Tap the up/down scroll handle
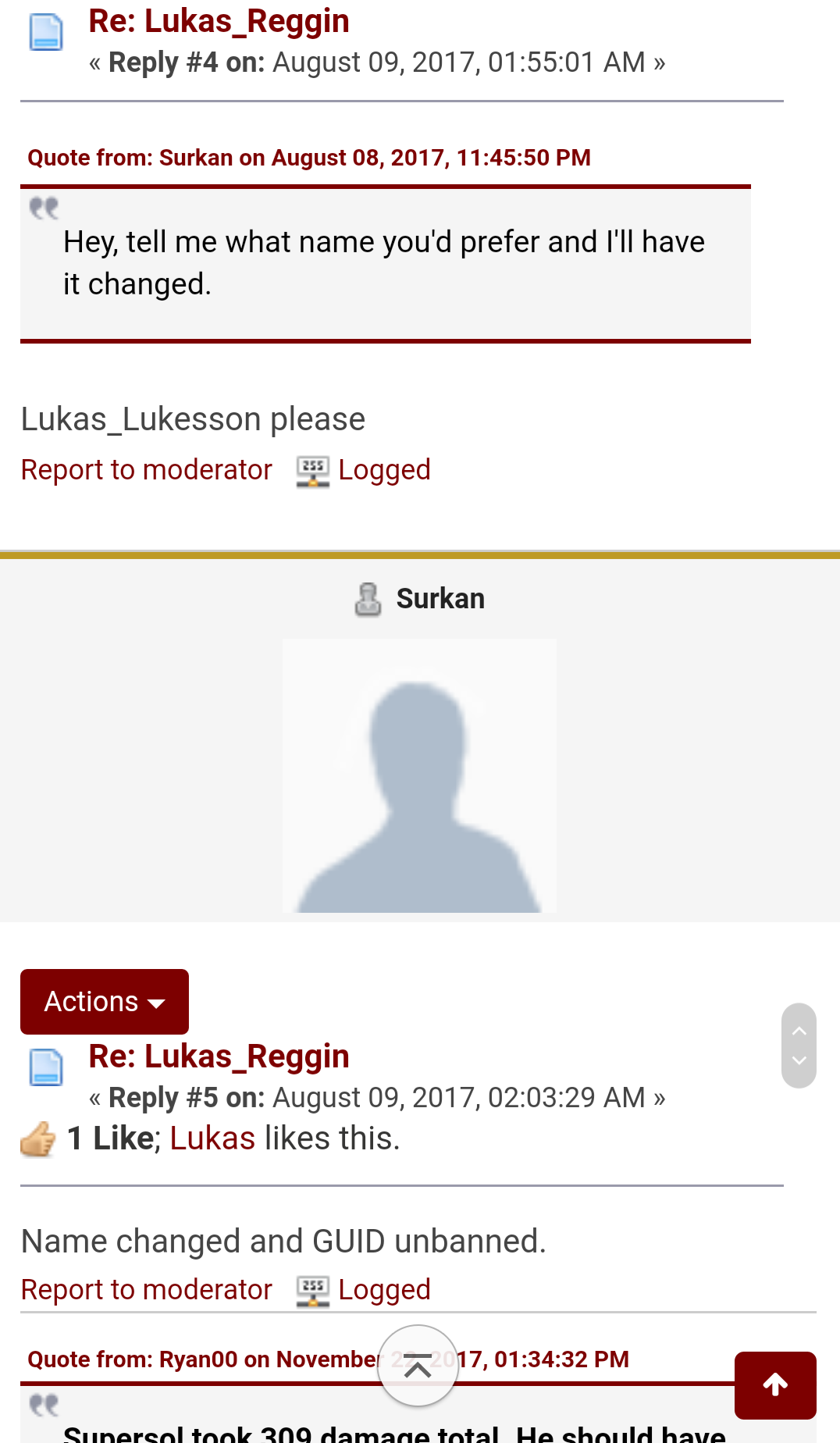Viewport: 840px width, 1443px height. 799,1046
